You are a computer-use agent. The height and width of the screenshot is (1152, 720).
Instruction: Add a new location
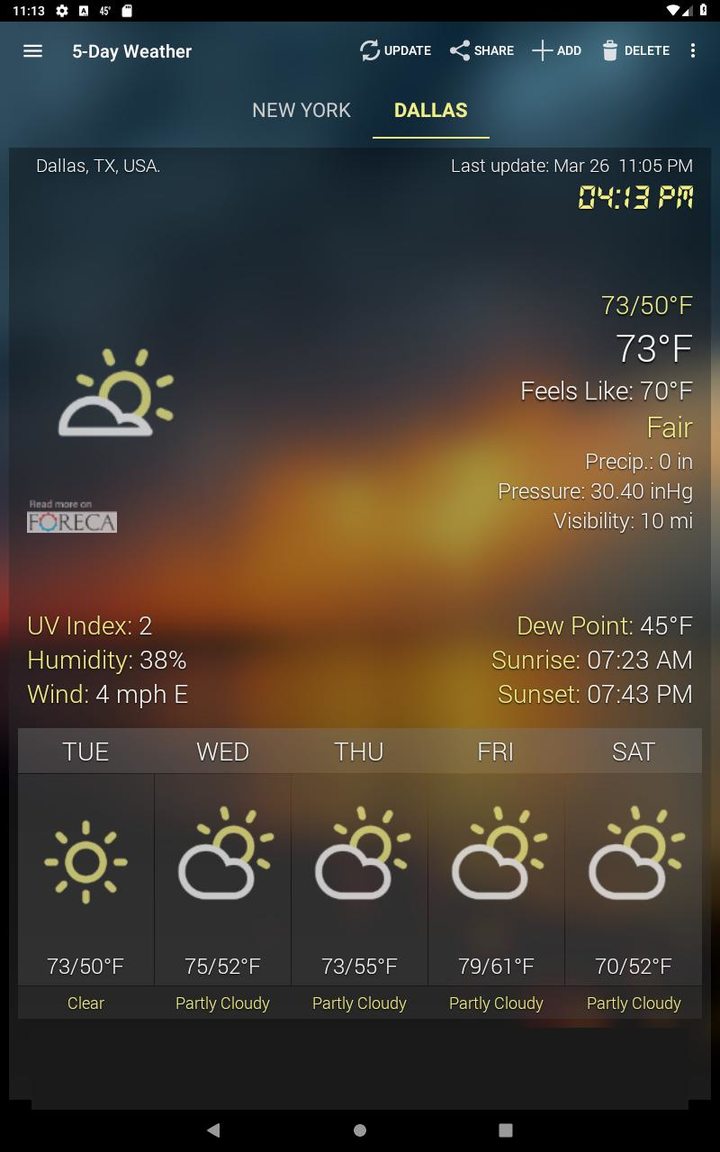pos(557,51)
